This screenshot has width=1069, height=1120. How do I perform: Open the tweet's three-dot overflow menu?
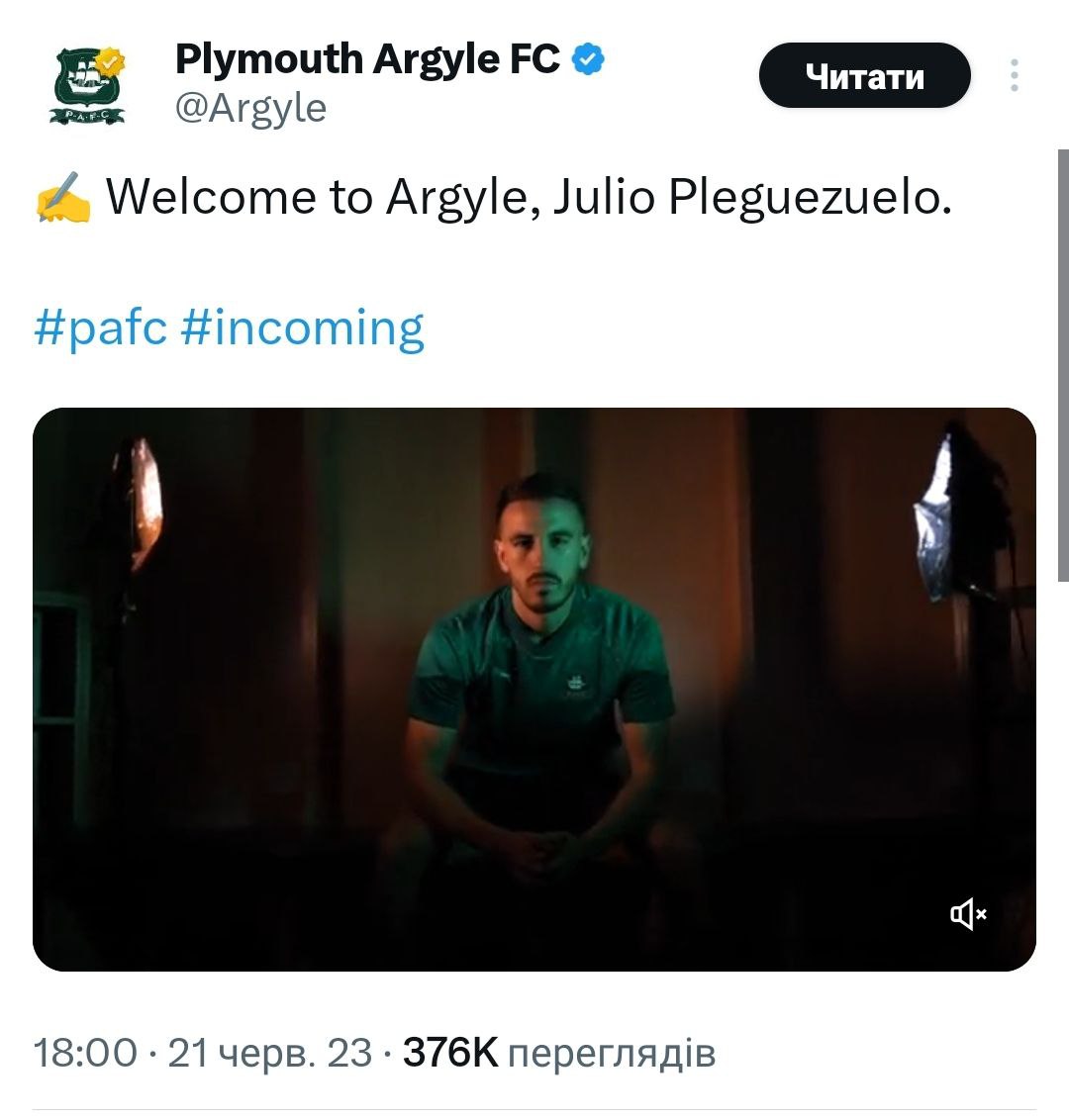point(1015,76)
